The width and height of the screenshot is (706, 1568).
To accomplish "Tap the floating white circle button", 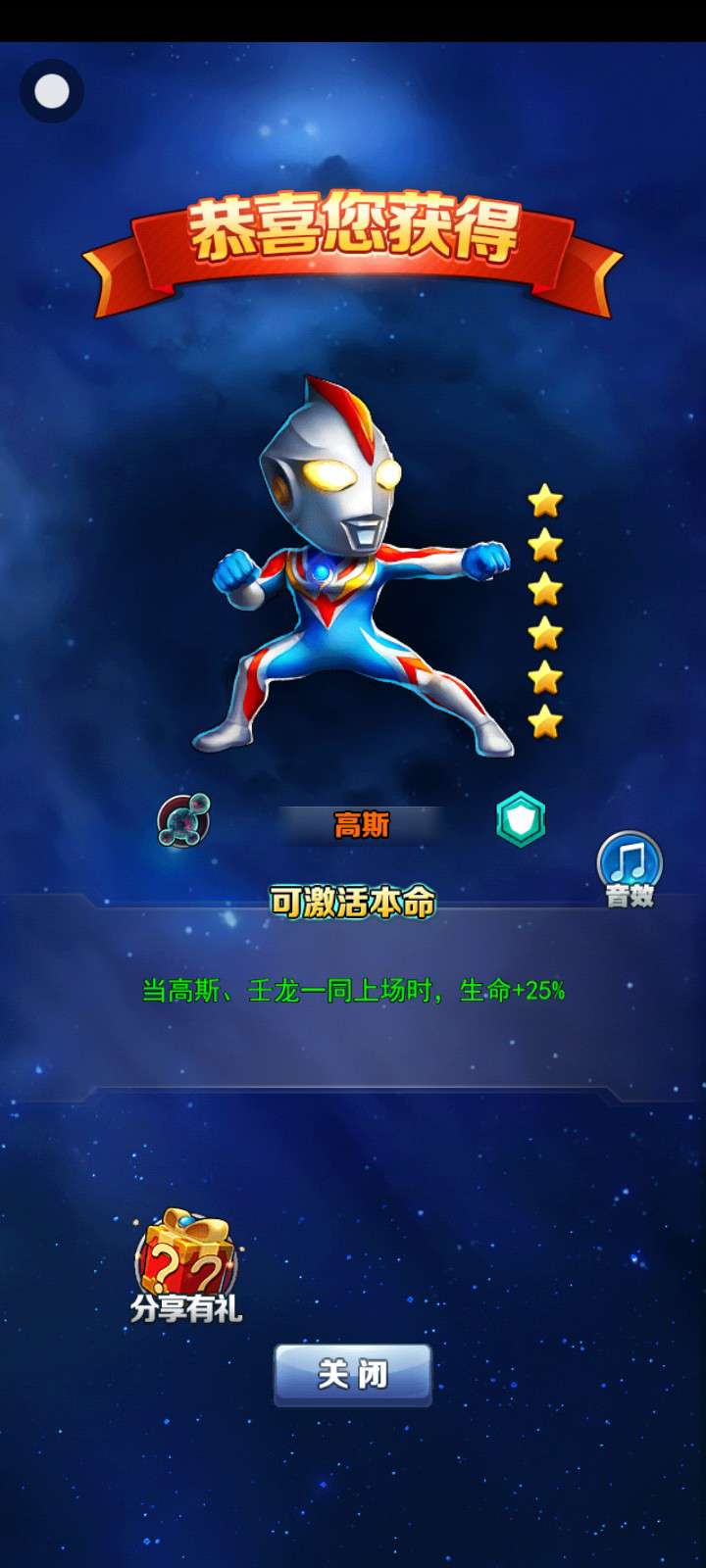I will click(52, 91).
